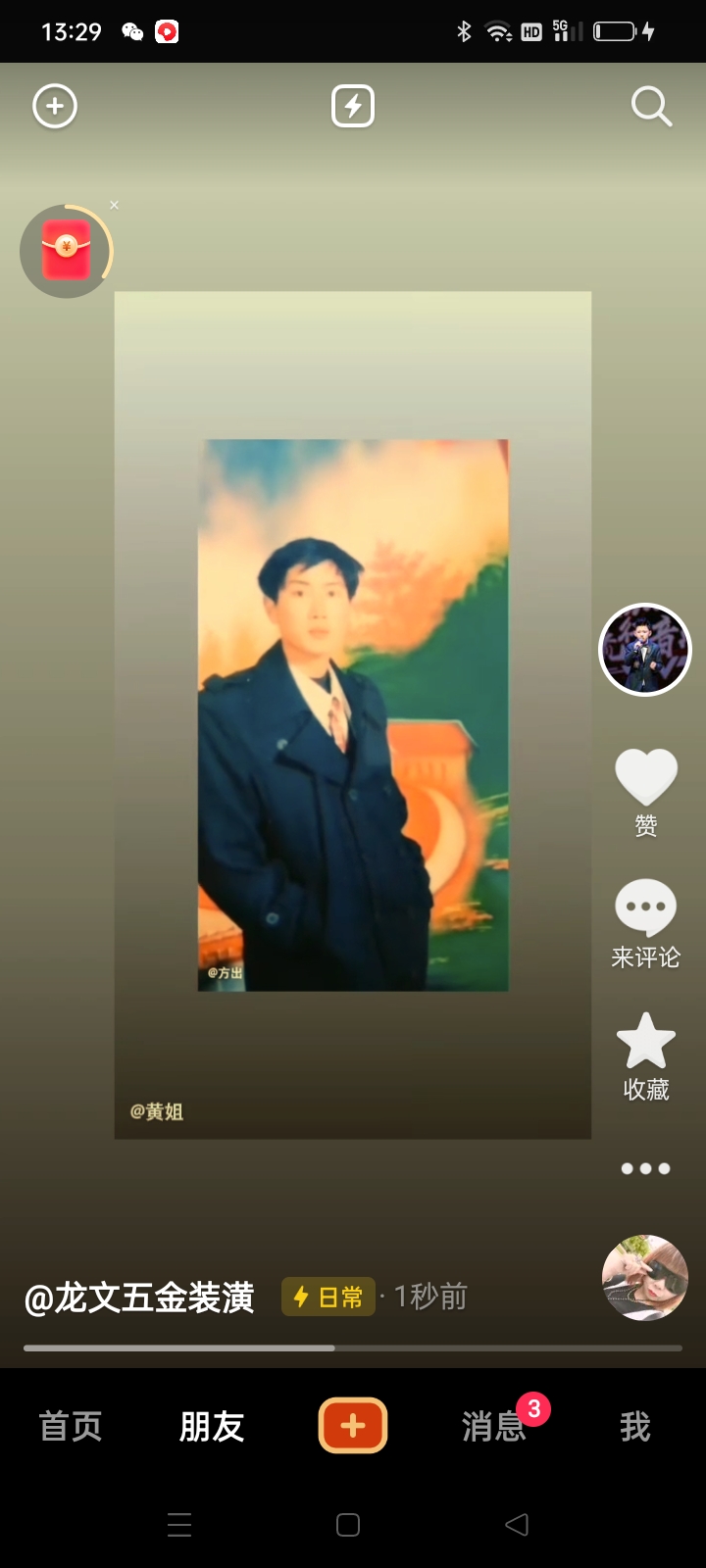Open the lightning bolt shortcut at top
The width and height of the screenshot is (706, 1568).
[x=353, y=106]
